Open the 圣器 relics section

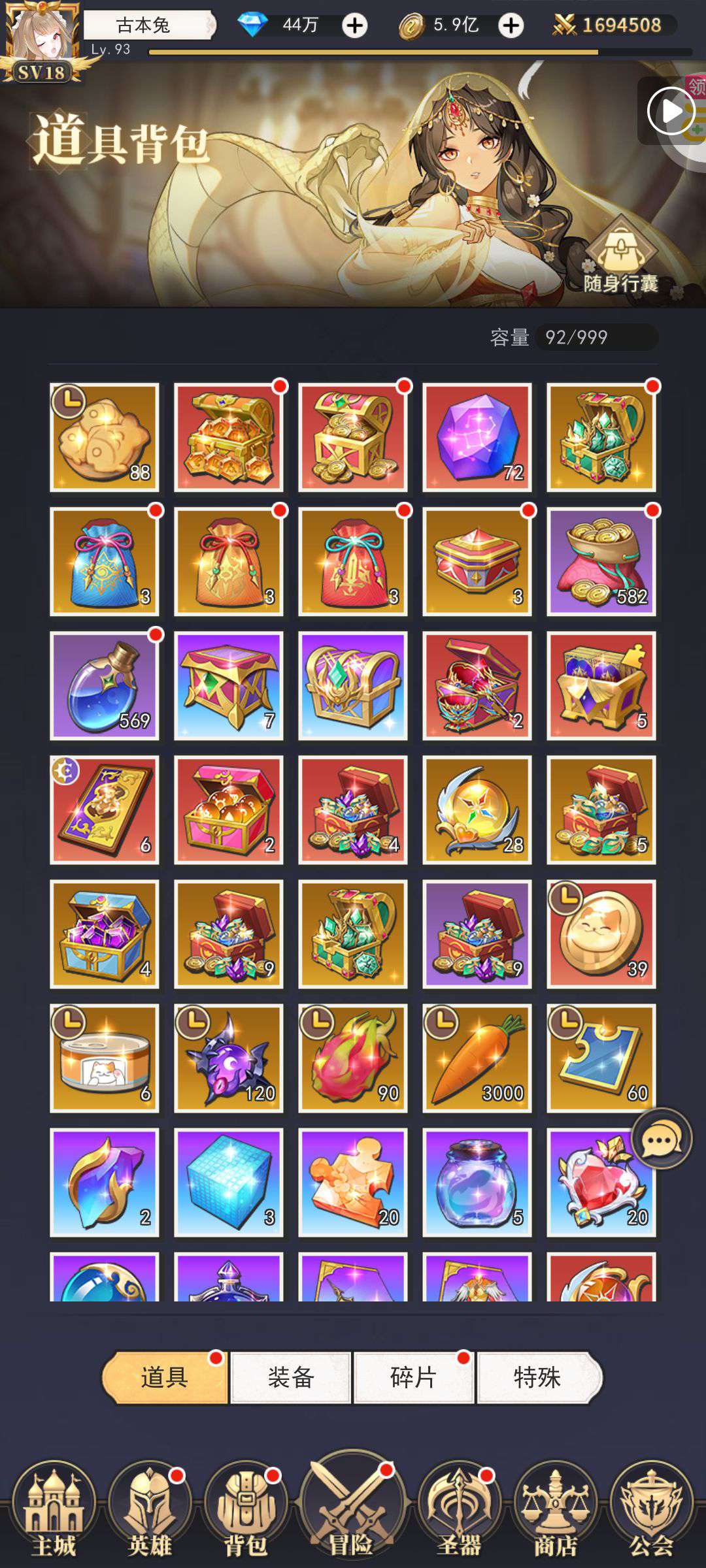click(x=459, y=1511)
